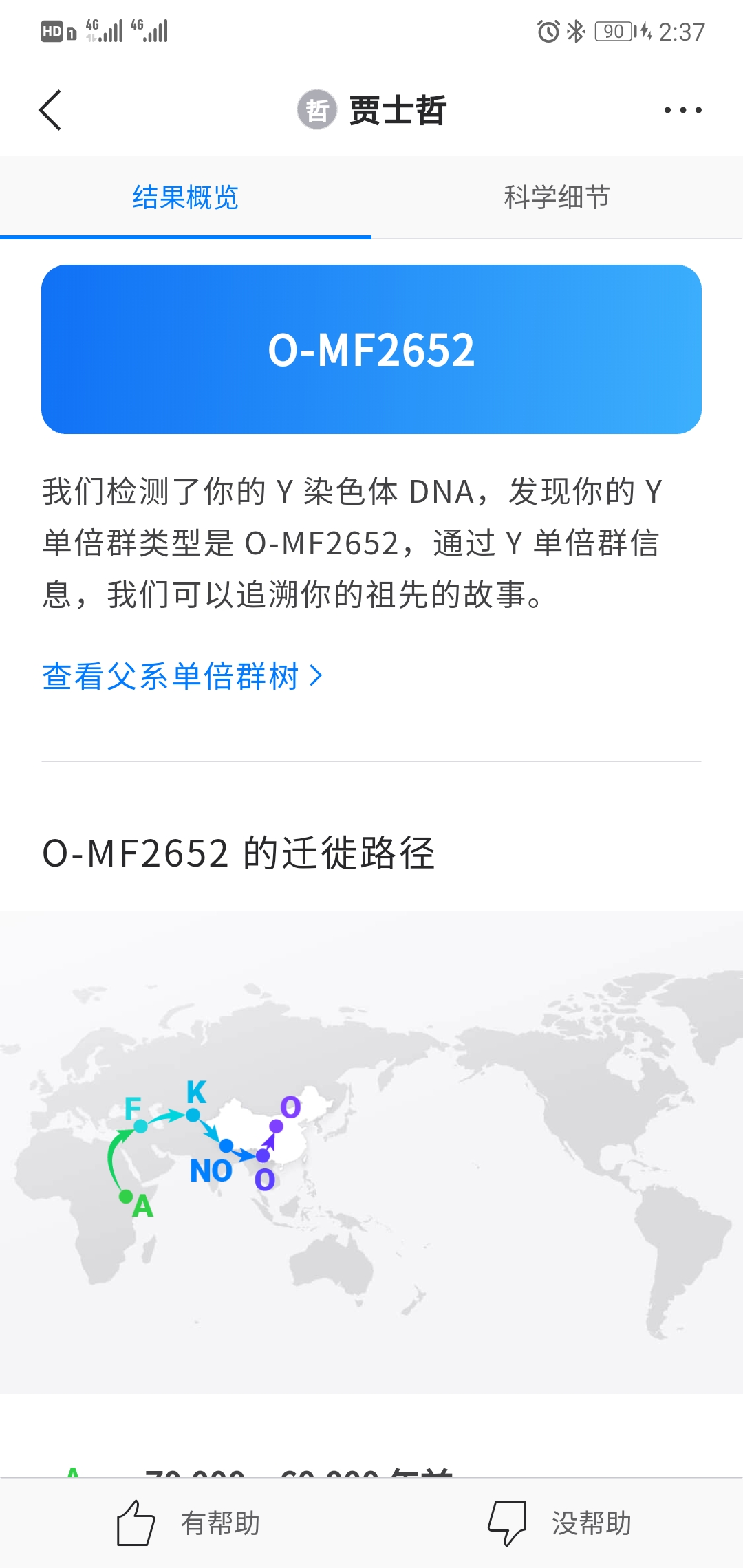
Task: Tap the O-MF2652 haplogroup banner
Action: coord(371,349)
